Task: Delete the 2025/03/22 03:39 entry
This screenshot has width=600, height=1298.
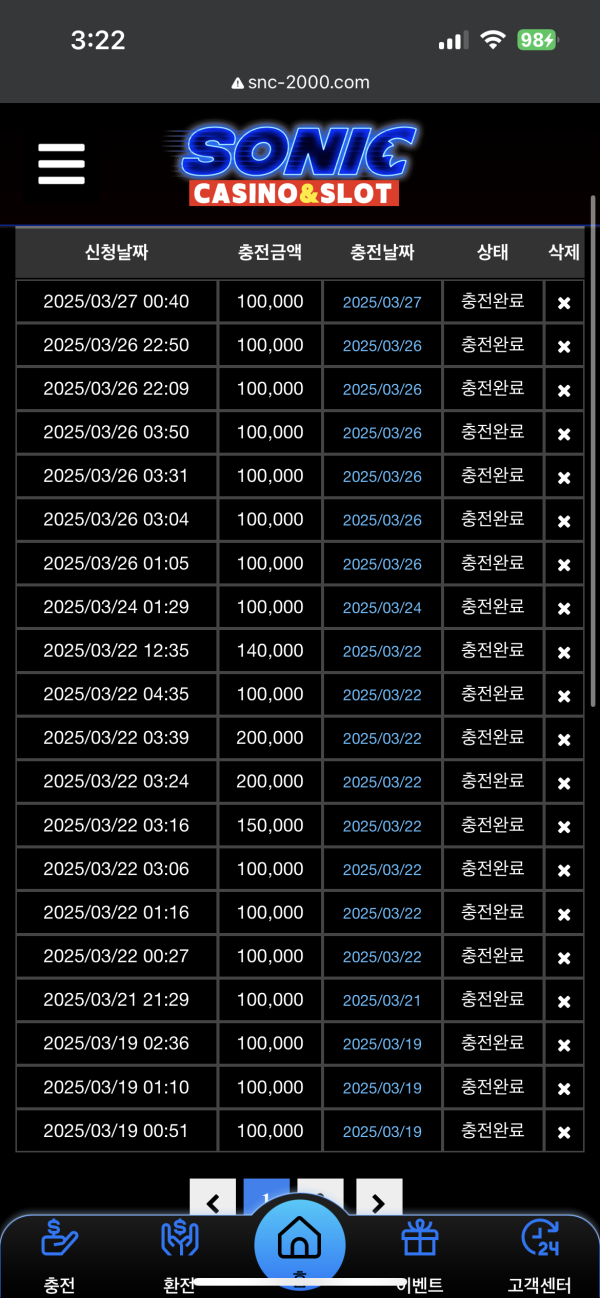Action: [564, 739]
